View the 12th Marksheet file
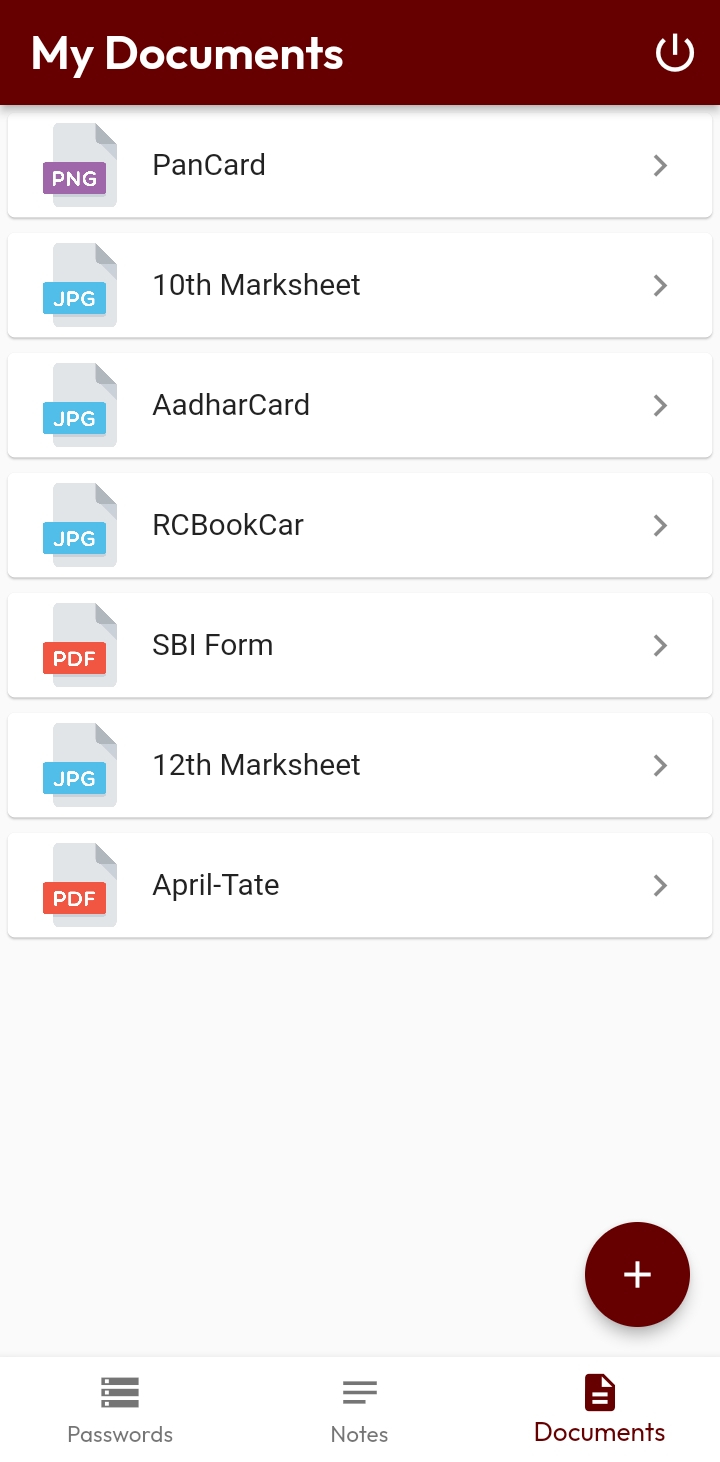This screenshot has height=1462, width=720. click(359, 765)
